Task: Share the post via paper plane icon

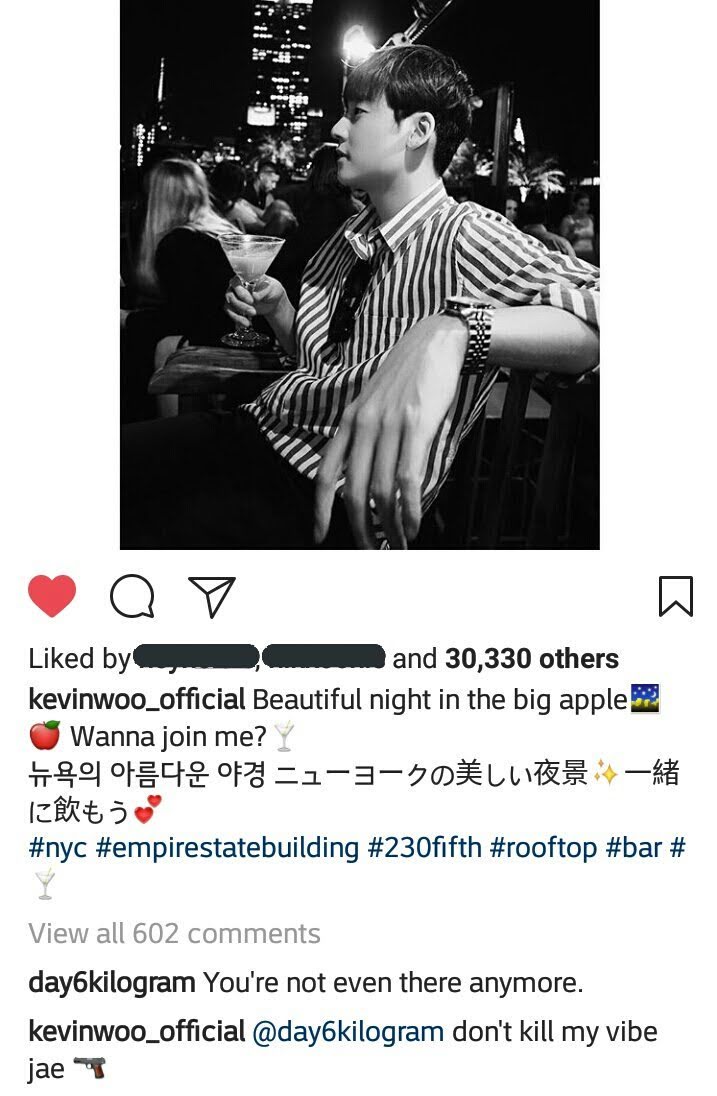Action: 212,596
